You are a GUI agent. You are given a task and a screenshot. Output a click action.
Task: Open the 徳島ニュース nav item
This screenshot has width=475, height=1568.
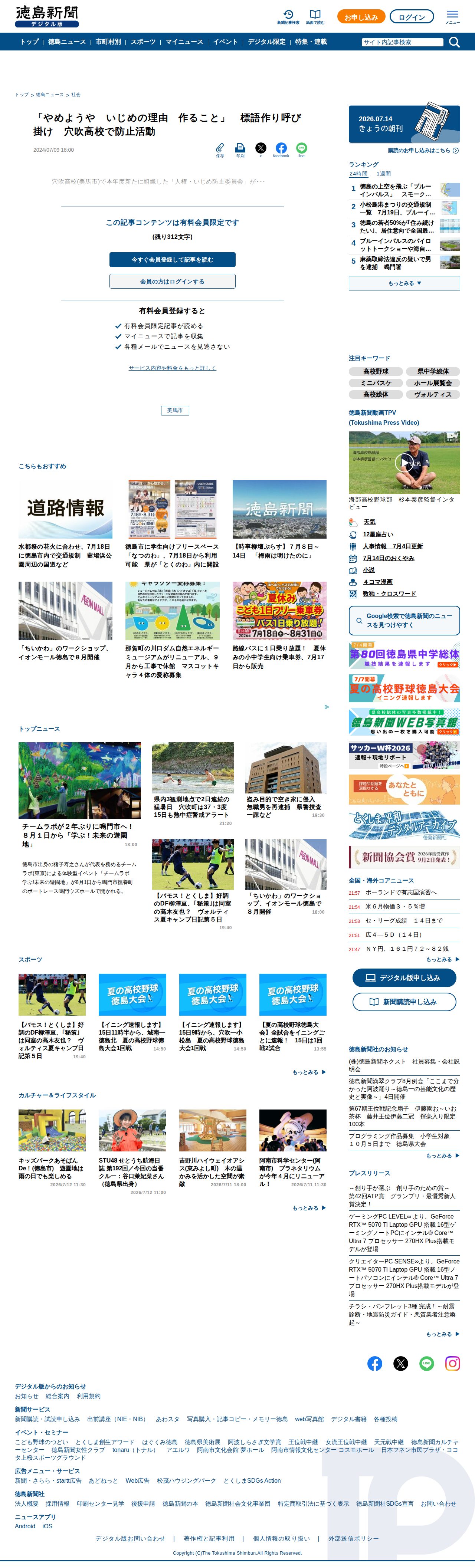67,42
